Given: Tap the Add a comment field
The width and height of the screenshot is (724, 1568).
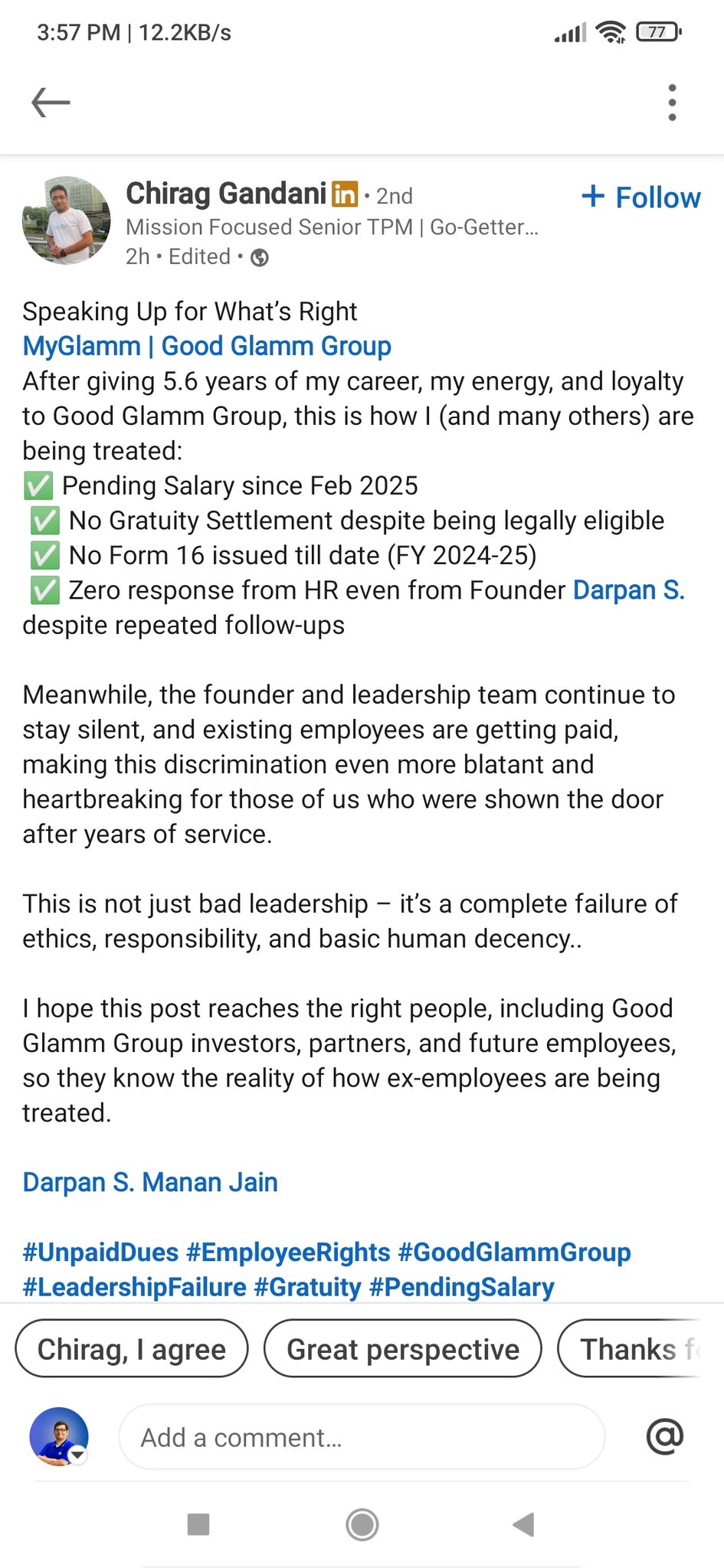Looking at the screenshot, I should [360, 1437].
